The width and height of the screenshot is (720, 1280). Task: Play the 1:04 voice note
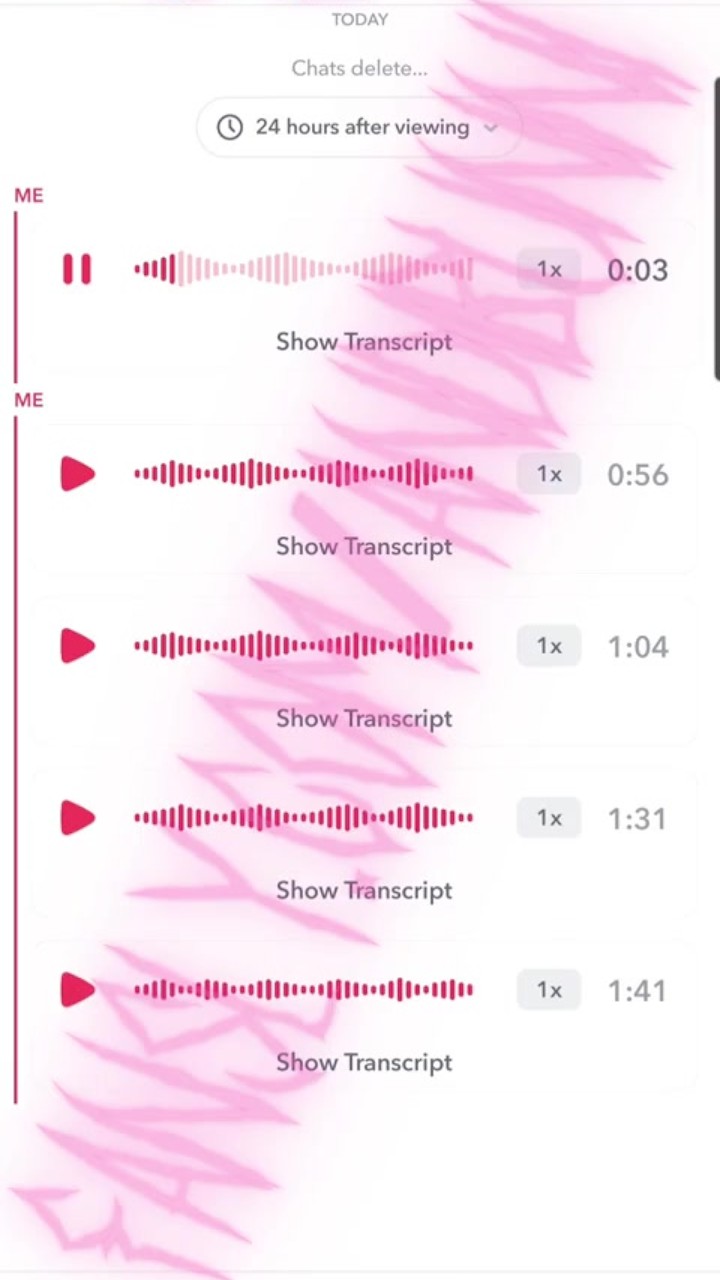tap(78, 646)
